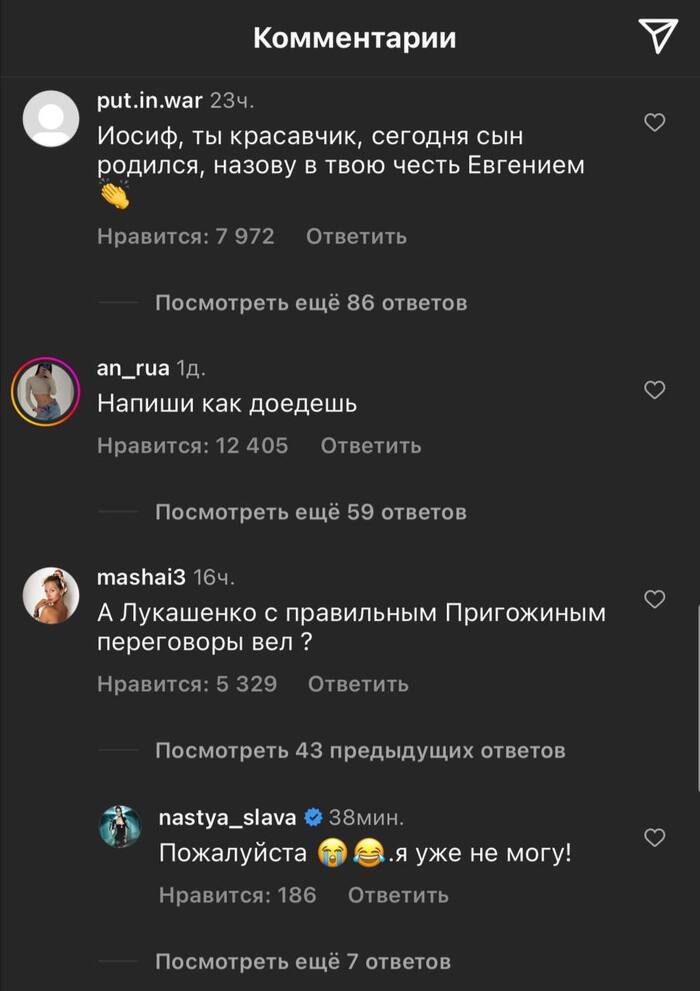Like mashai3's comment about Лукашенко
The width and height of the screenshot is (700, 991).
pyautogui.click(x=654, y=599)
